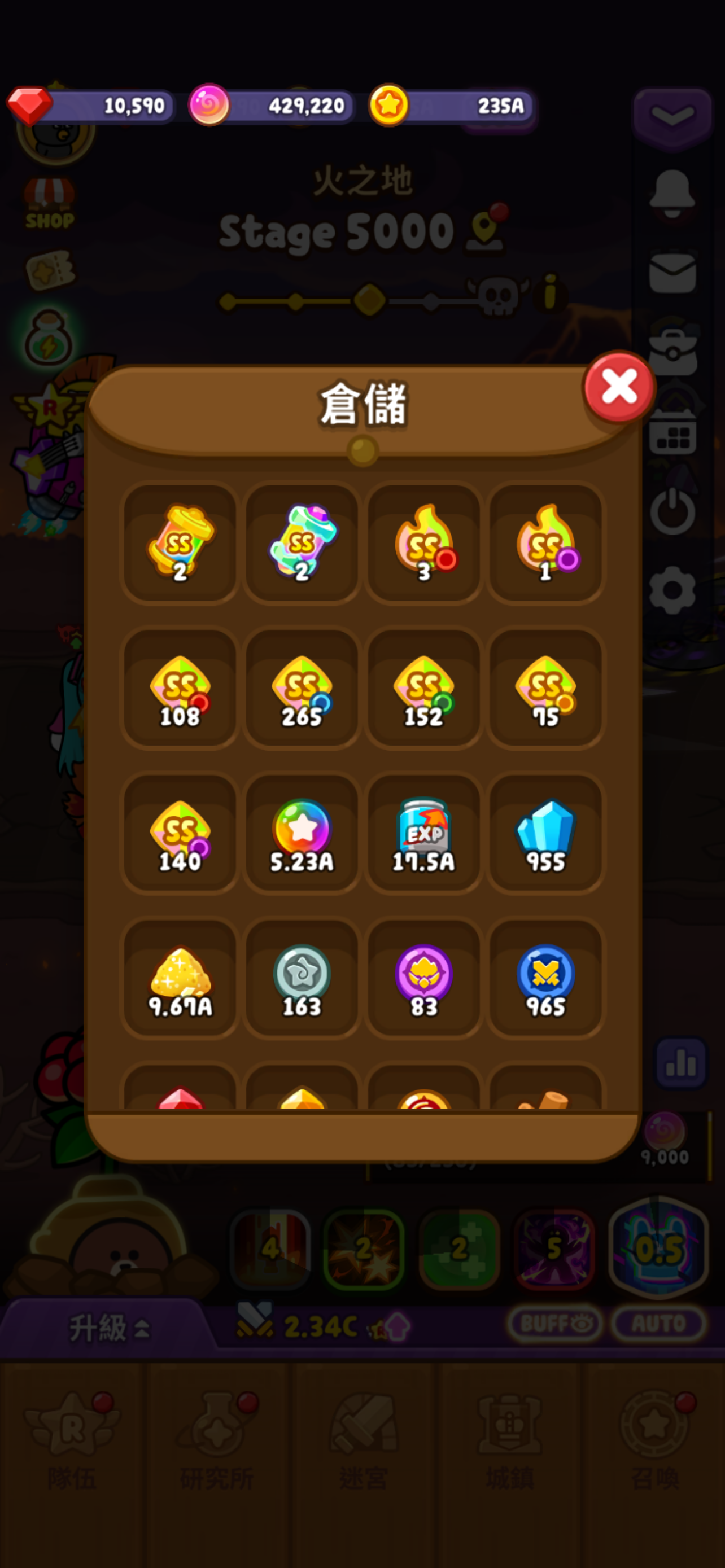Image resolution: width=725 pixels, height=1568 pixels.
Task: Open the SS gem item showing 265
Action: point(302,688)
